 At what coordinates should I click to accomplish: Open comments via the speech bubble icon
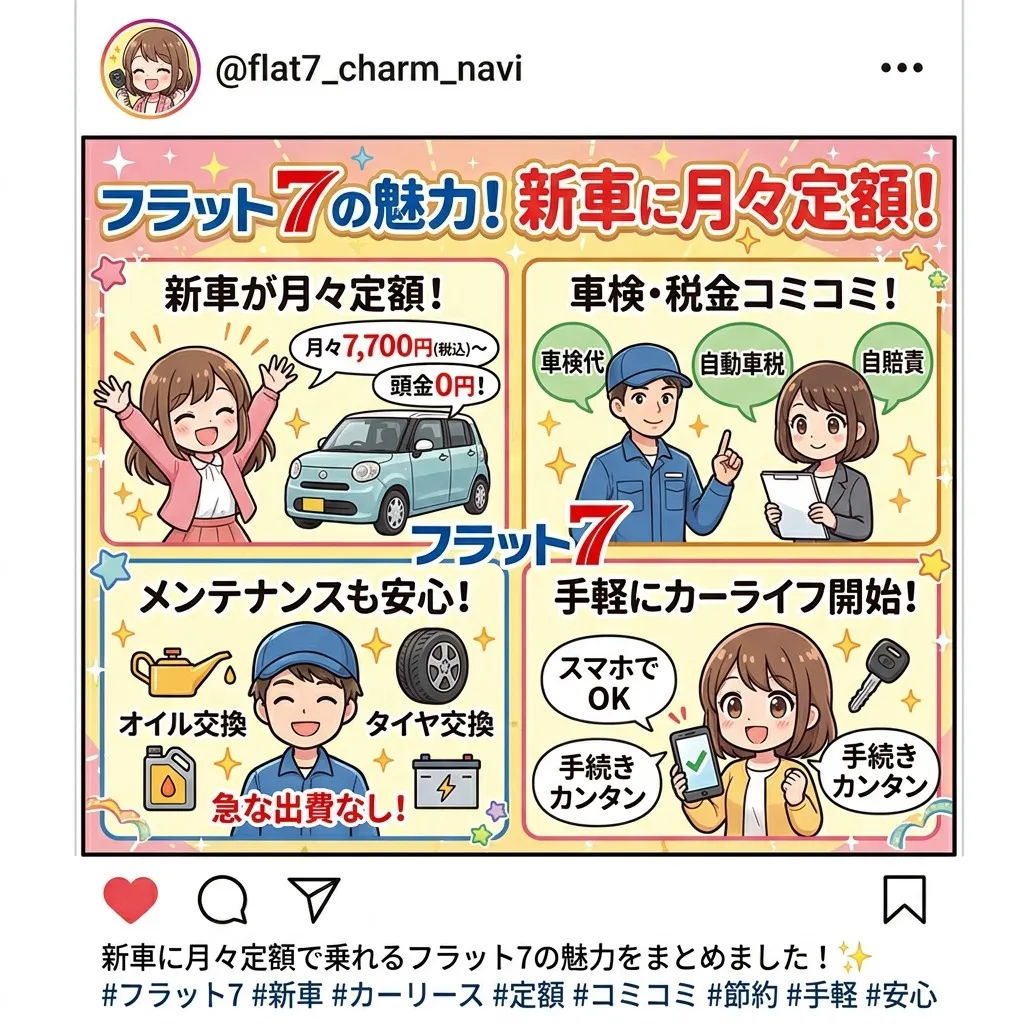point(222,899)
